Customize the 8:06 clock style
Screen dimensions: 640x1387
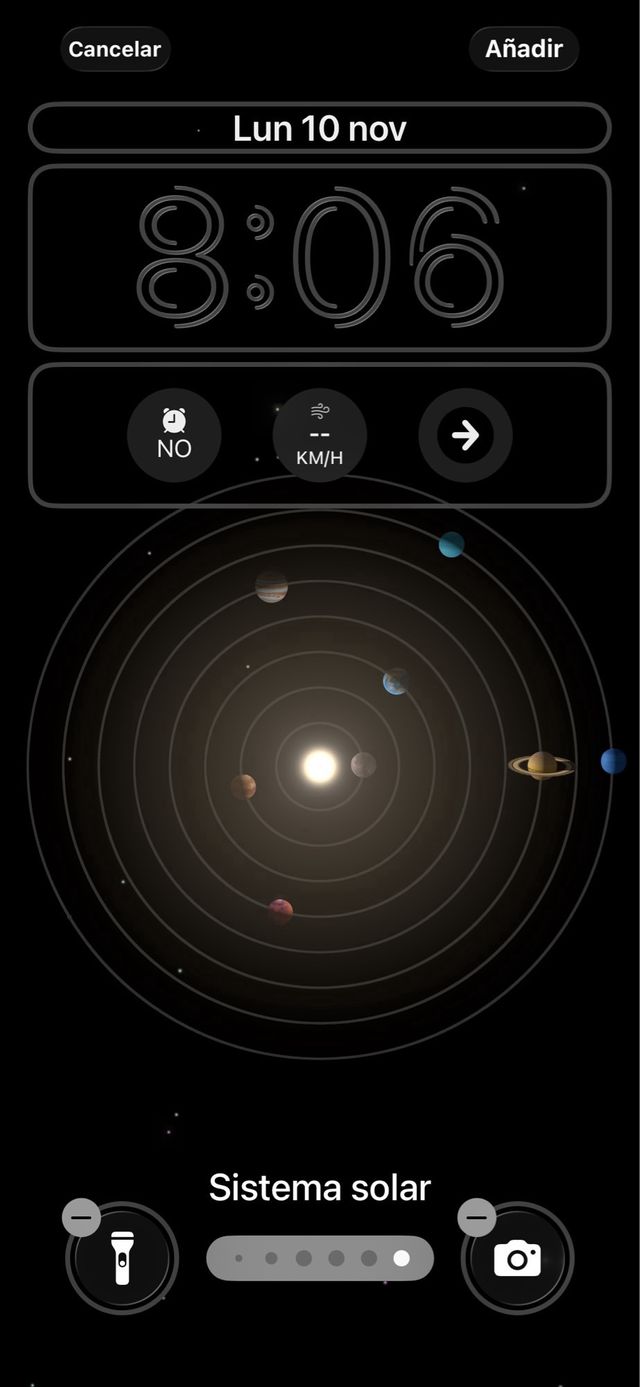coord(320,257)
